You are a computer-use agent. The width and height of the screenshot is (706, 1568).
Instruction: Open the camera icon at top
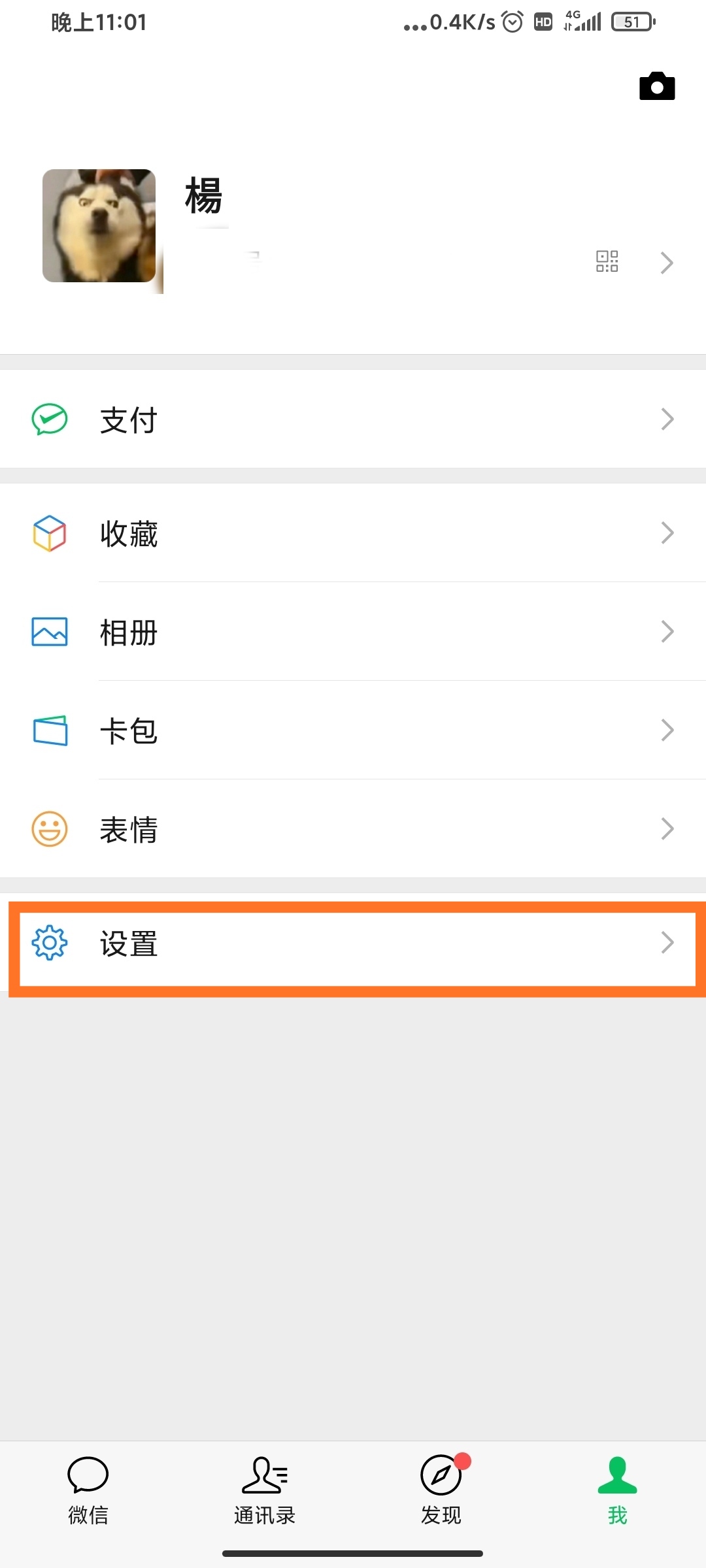(657, 86)
